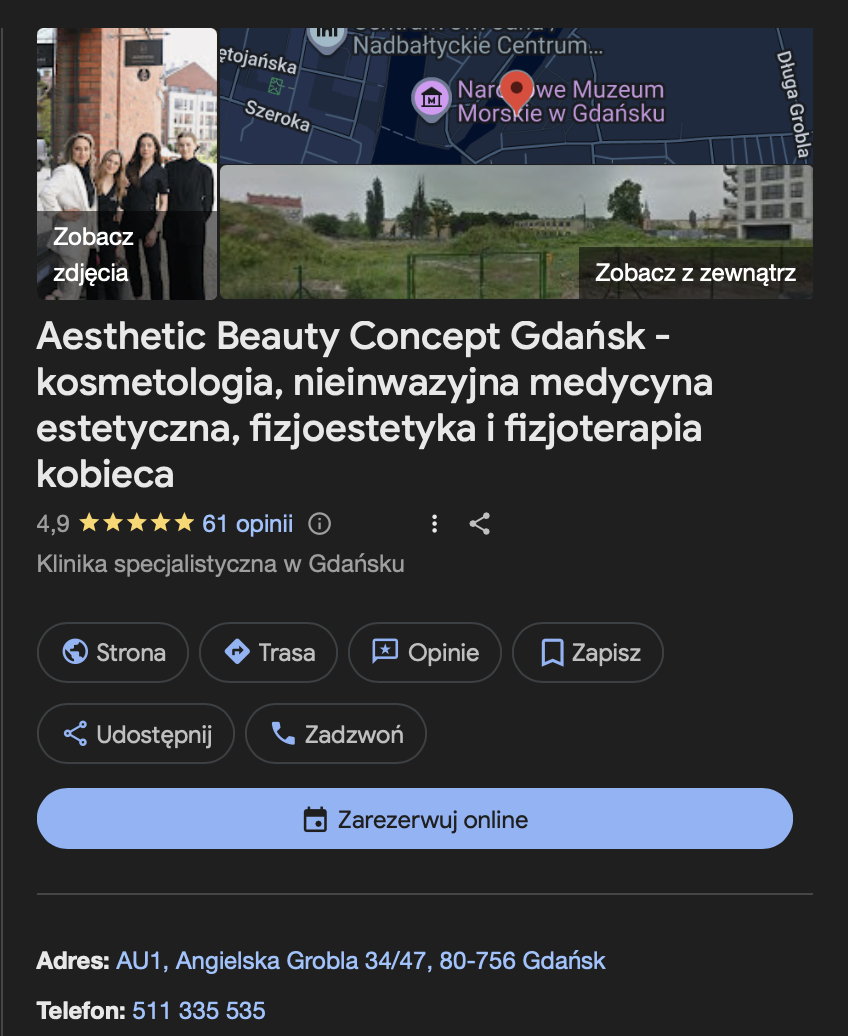
Task: Tap the share icon next to the rating
Action: click(480, 523)
